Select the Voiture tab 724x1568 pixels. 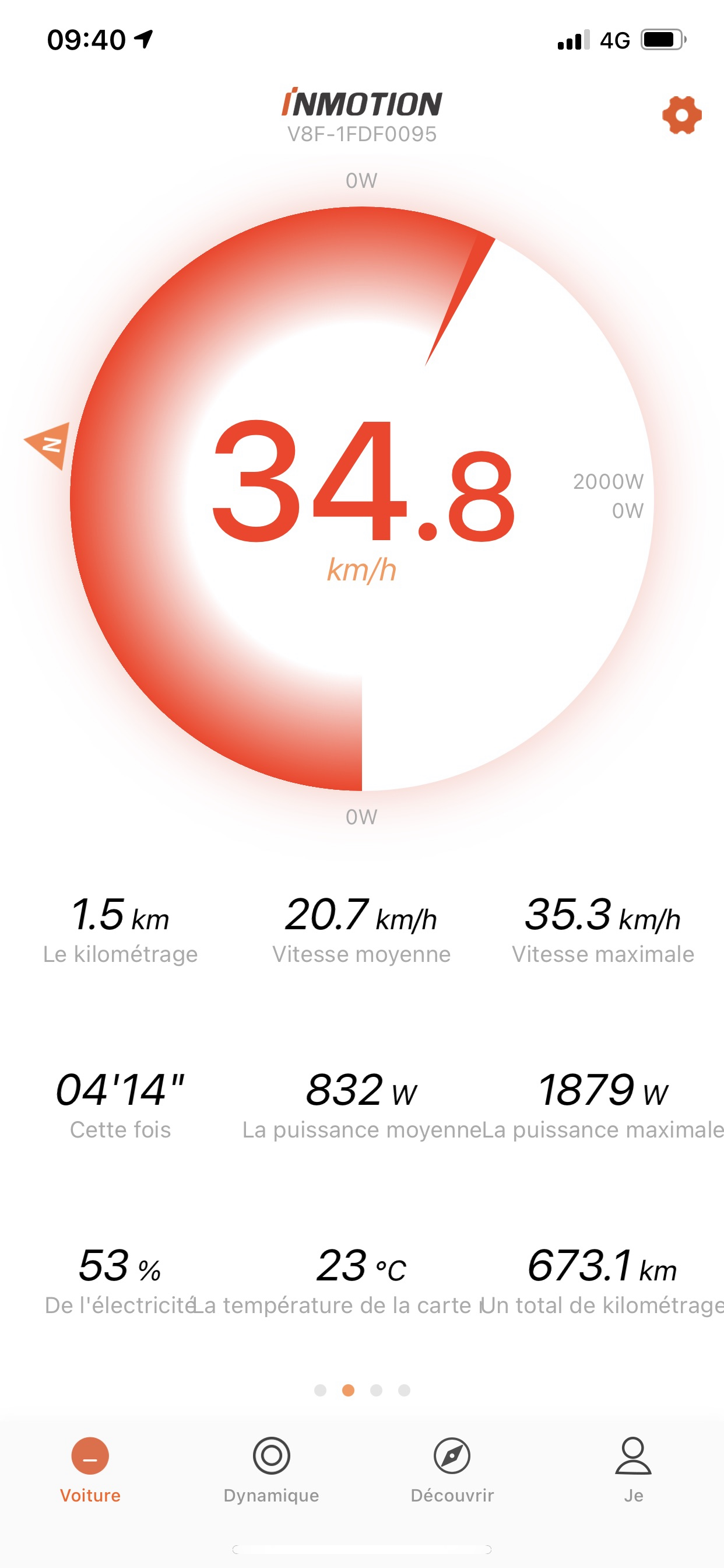90,1469
